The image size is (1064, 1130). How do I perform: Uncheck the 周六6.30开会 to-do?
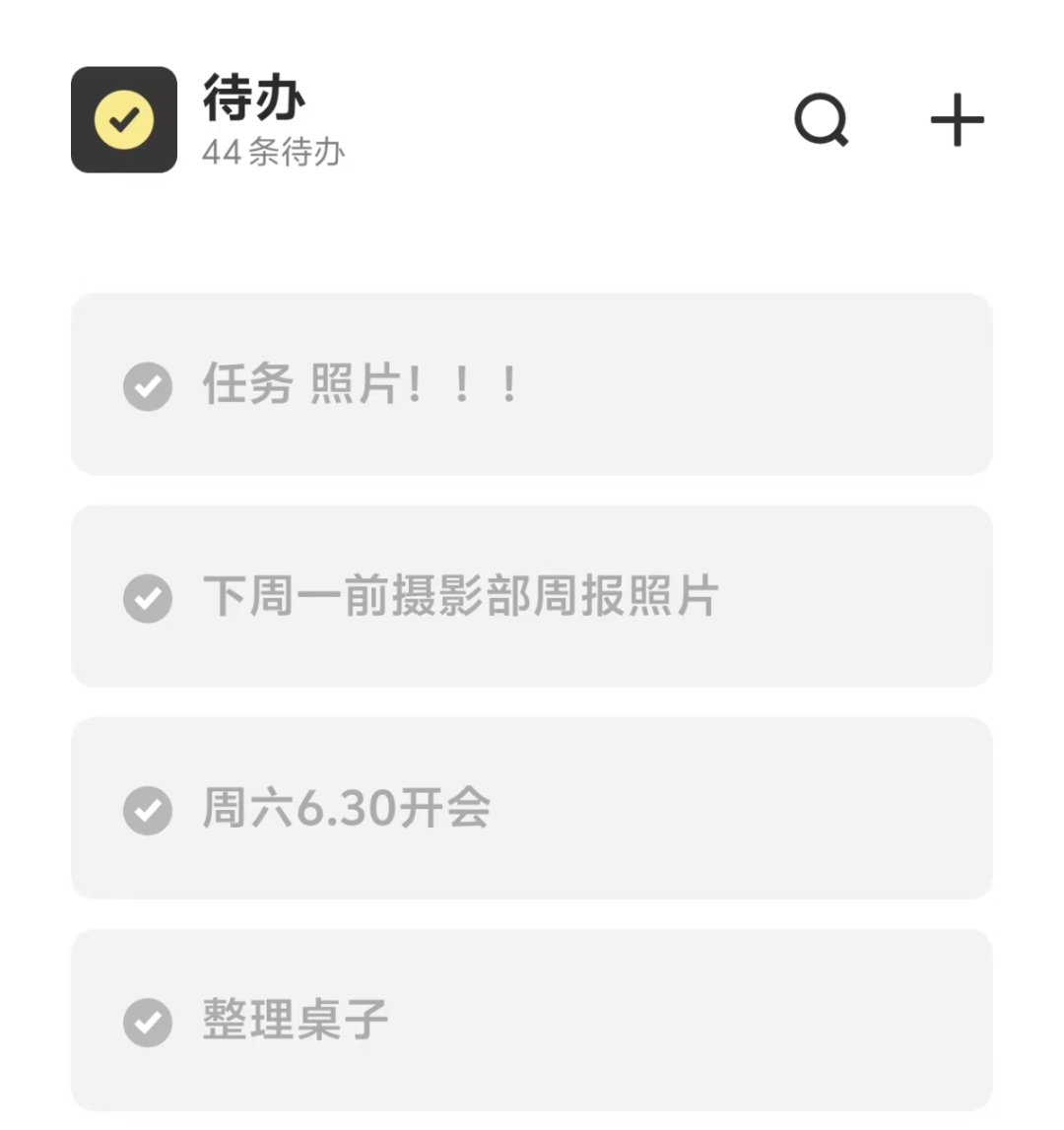coord(148,810)
